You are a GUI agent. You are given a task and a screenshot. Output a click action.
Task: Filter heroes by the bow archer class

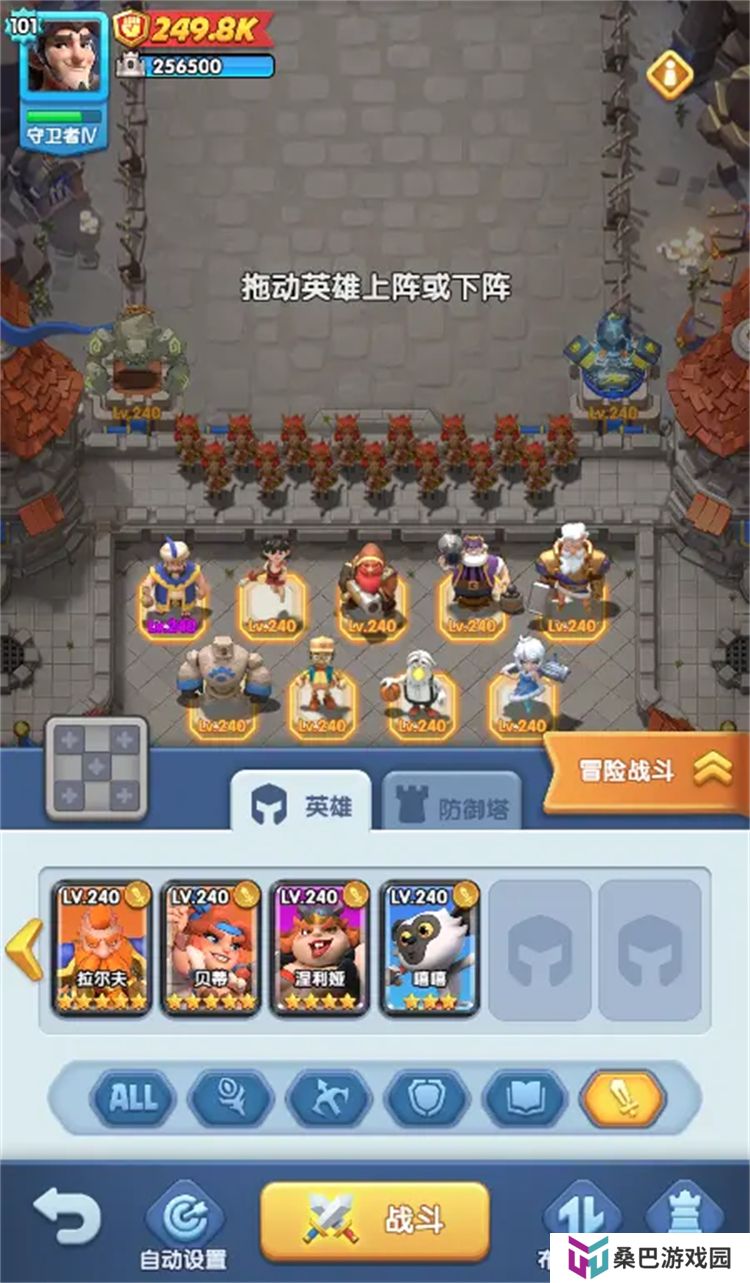(329, 1098)
